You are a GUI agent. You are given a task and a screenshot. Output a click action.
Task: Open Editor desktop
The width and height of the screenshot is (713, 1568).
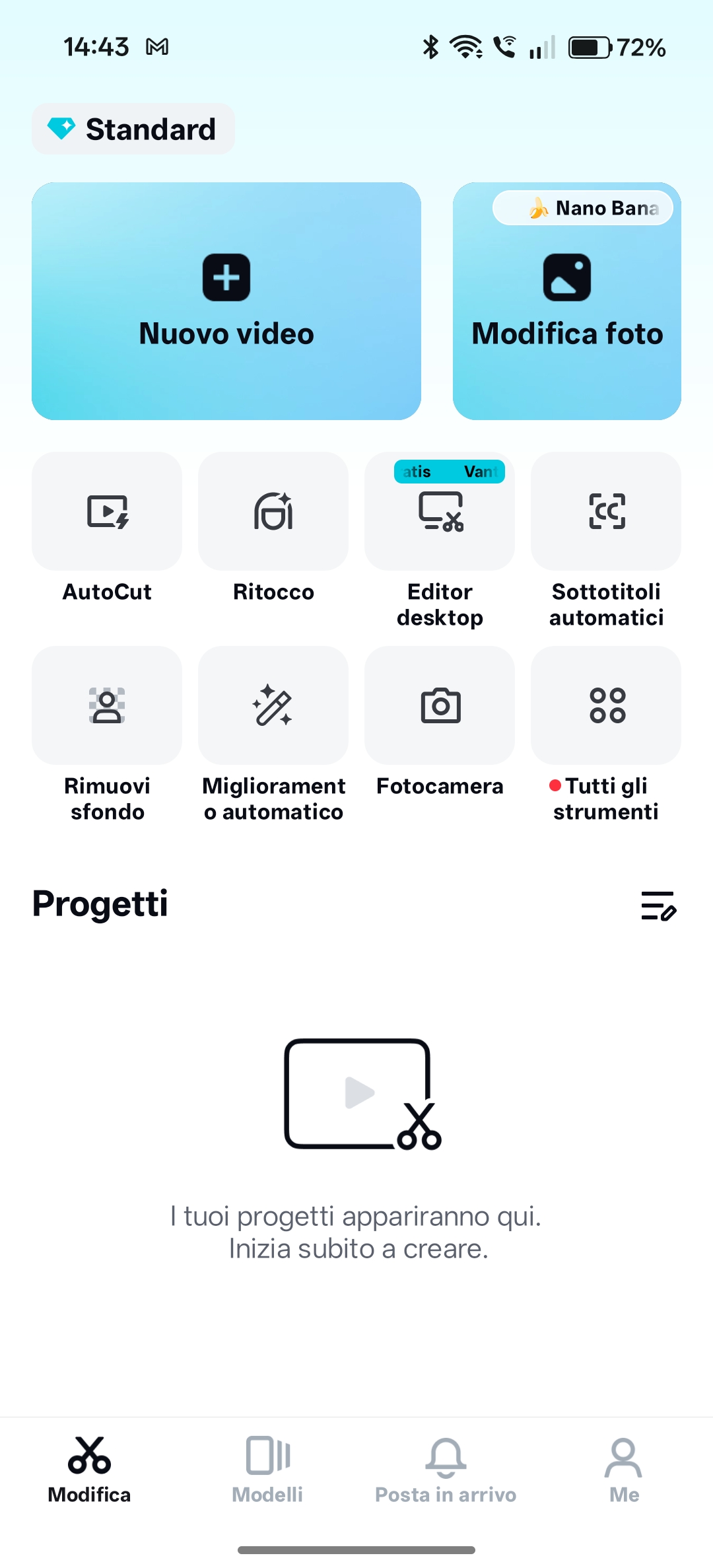tap(440, 512)
